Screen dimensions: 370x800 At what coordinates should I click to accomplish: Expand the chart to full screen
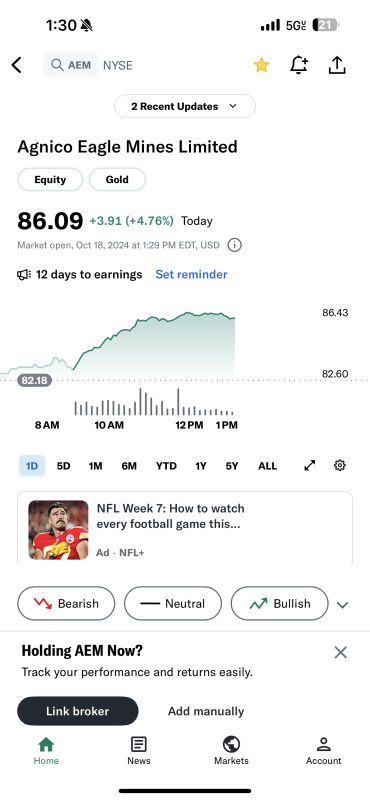(x=310, y=465)
